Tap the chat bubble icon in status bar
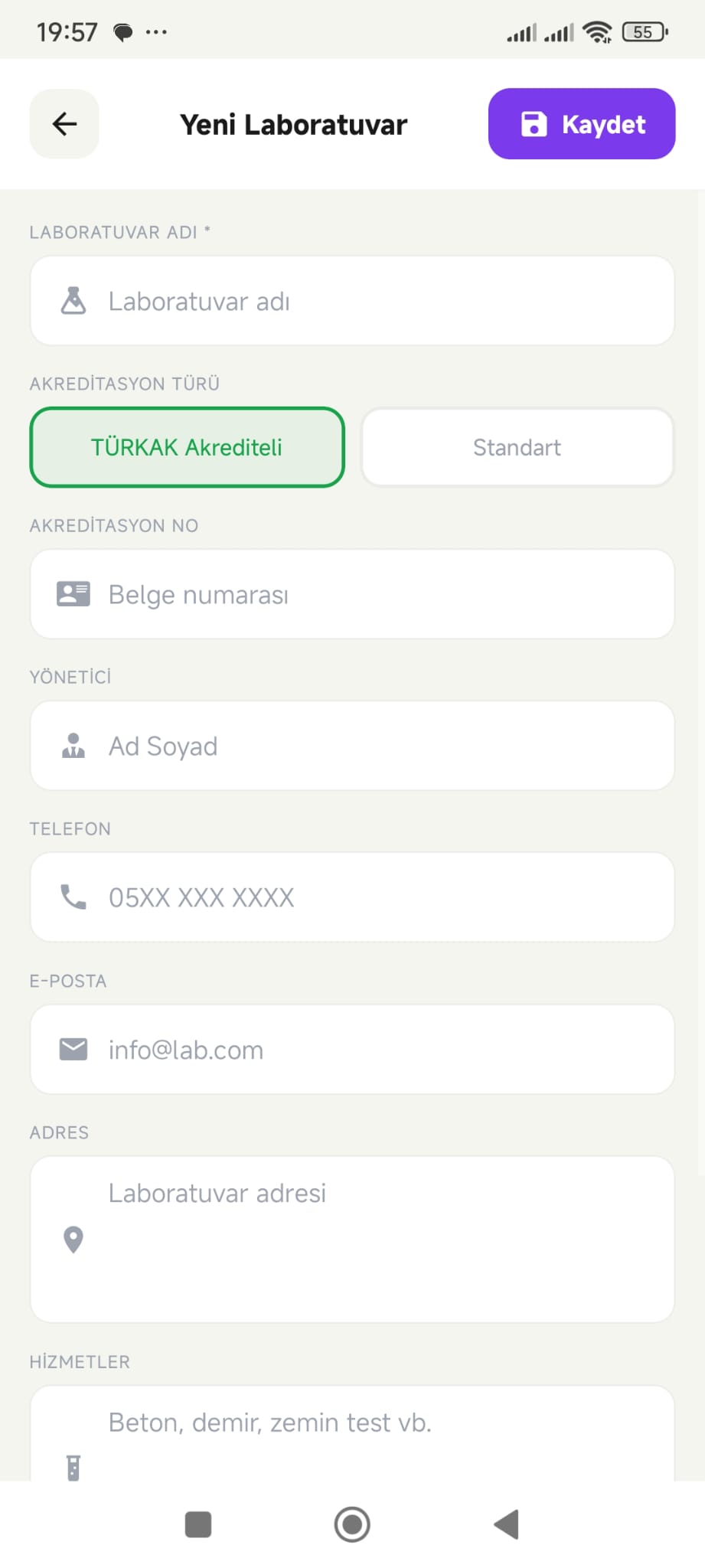The image size is (705, 1568). pyautogui.click(x=120, y=31)
